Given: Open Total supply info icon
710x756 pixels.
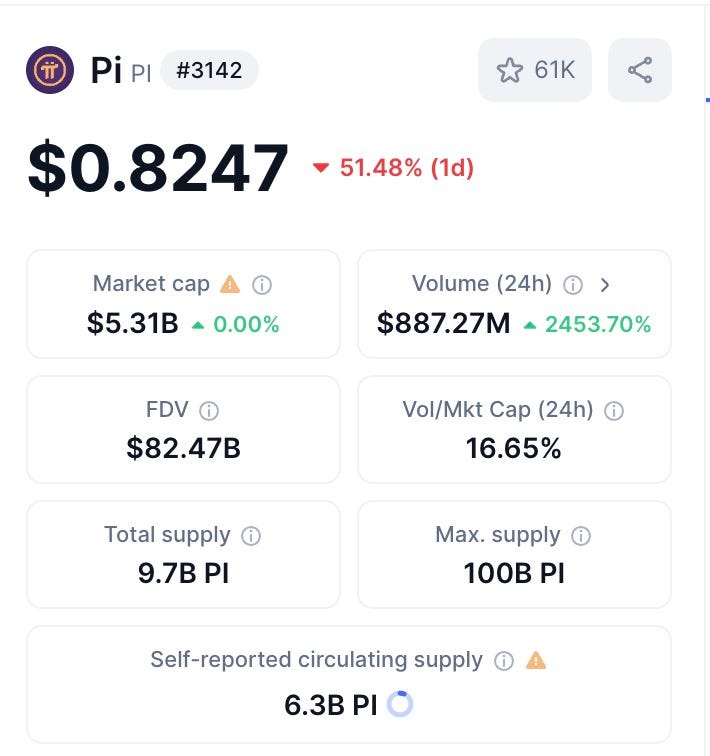Looking at the screenshot, I should tap(251, 536).
